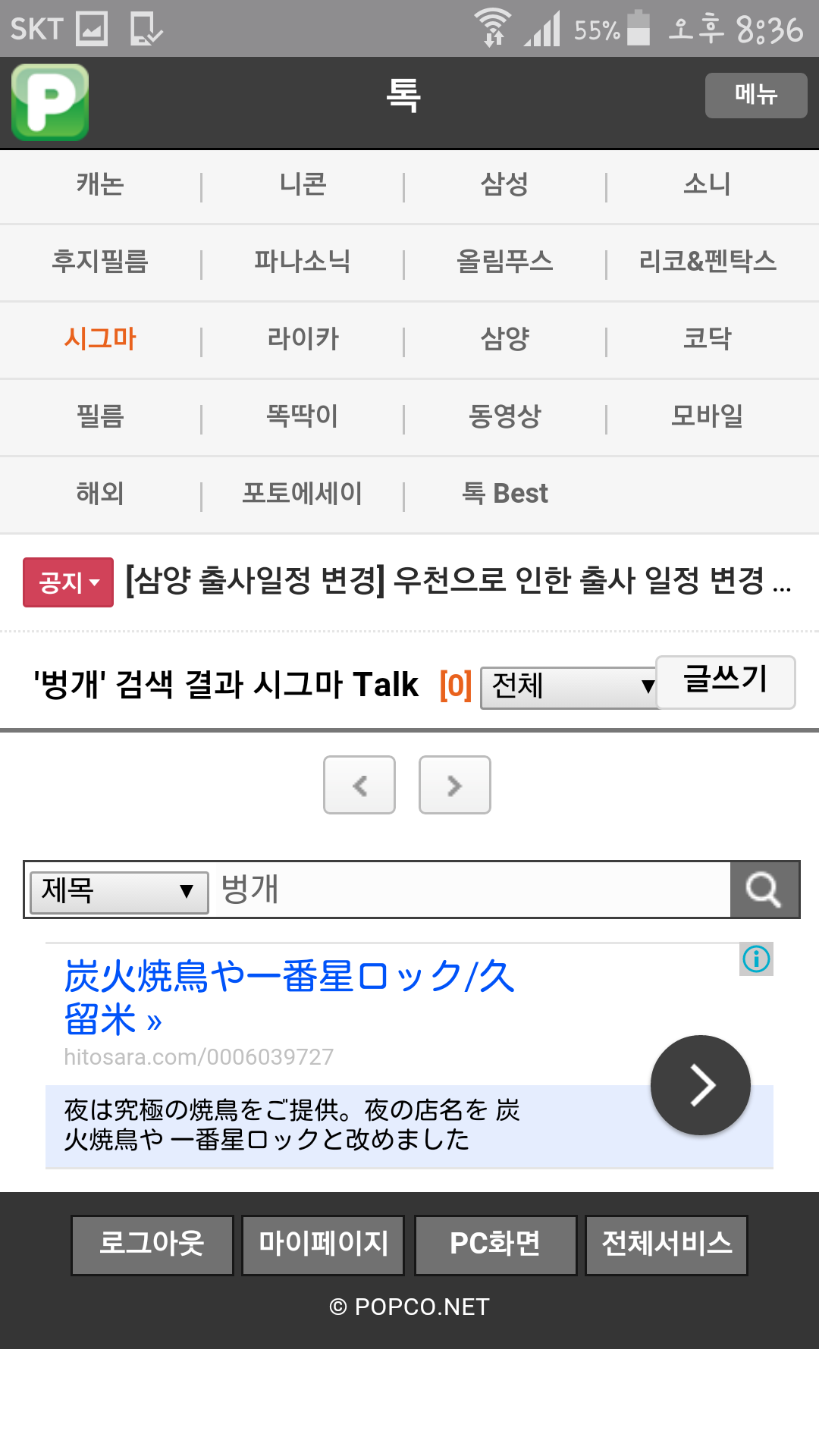Focus the search field containing 벙개
This screenshot has height=1456, width=819.
click(470, 890)
